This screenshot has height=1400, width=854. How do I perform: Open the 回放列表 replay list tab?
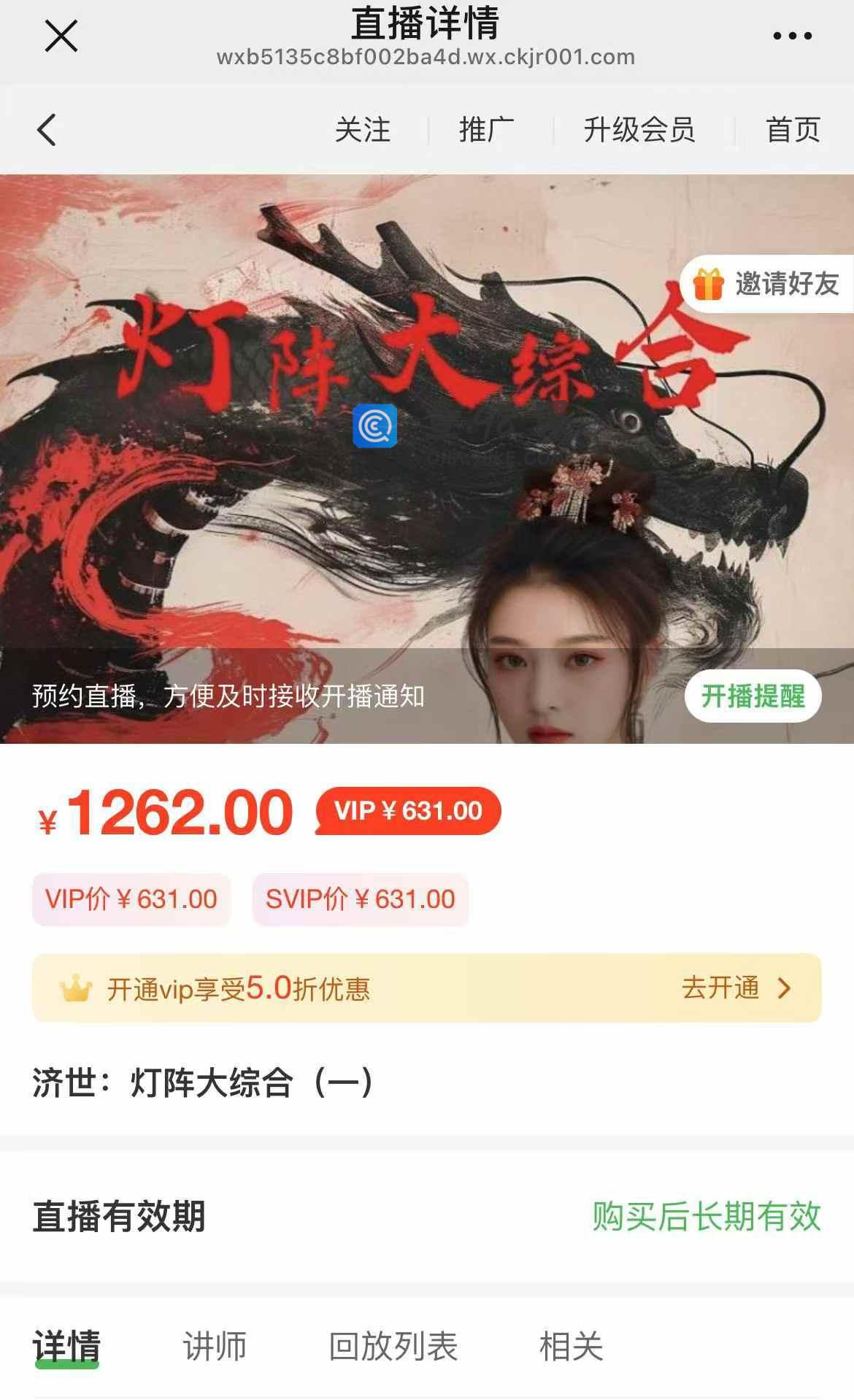click(393, 1346)
